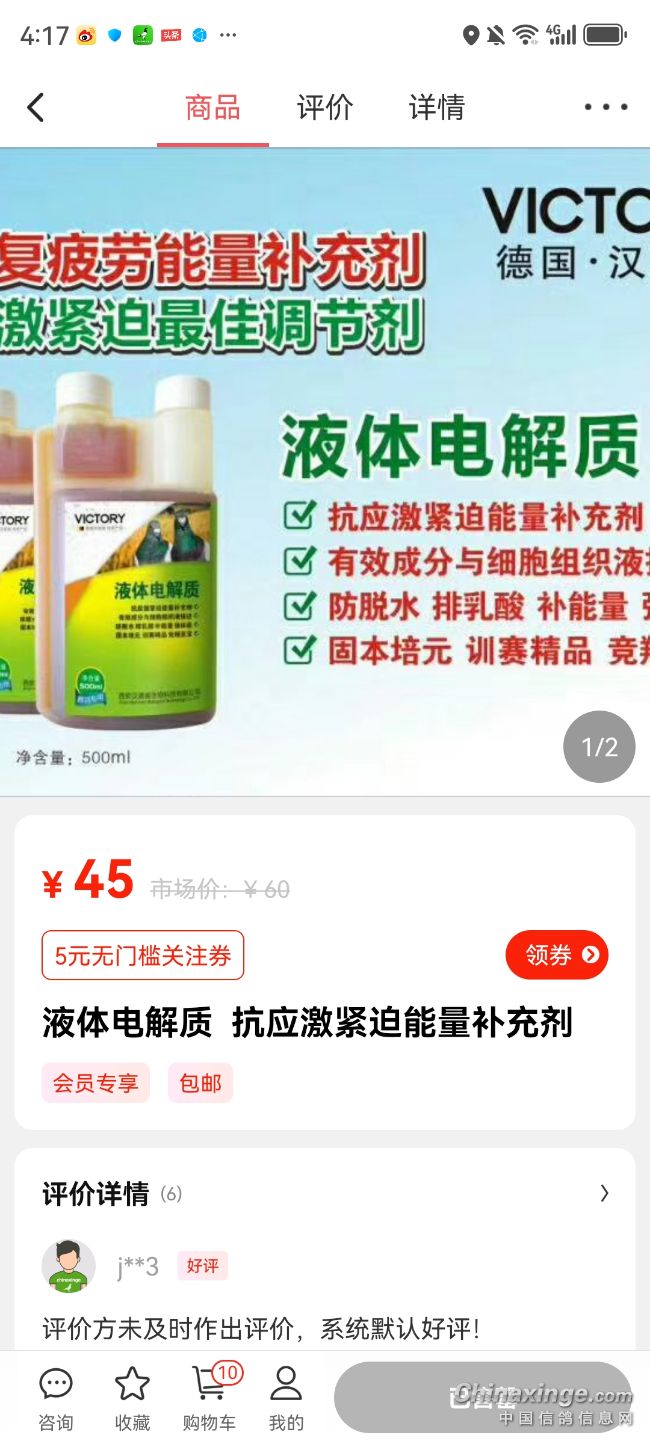Tap the 5元无门槛关注券 coupon tag
Screen dimensions: 650x1444
click(x=143, y=955)
